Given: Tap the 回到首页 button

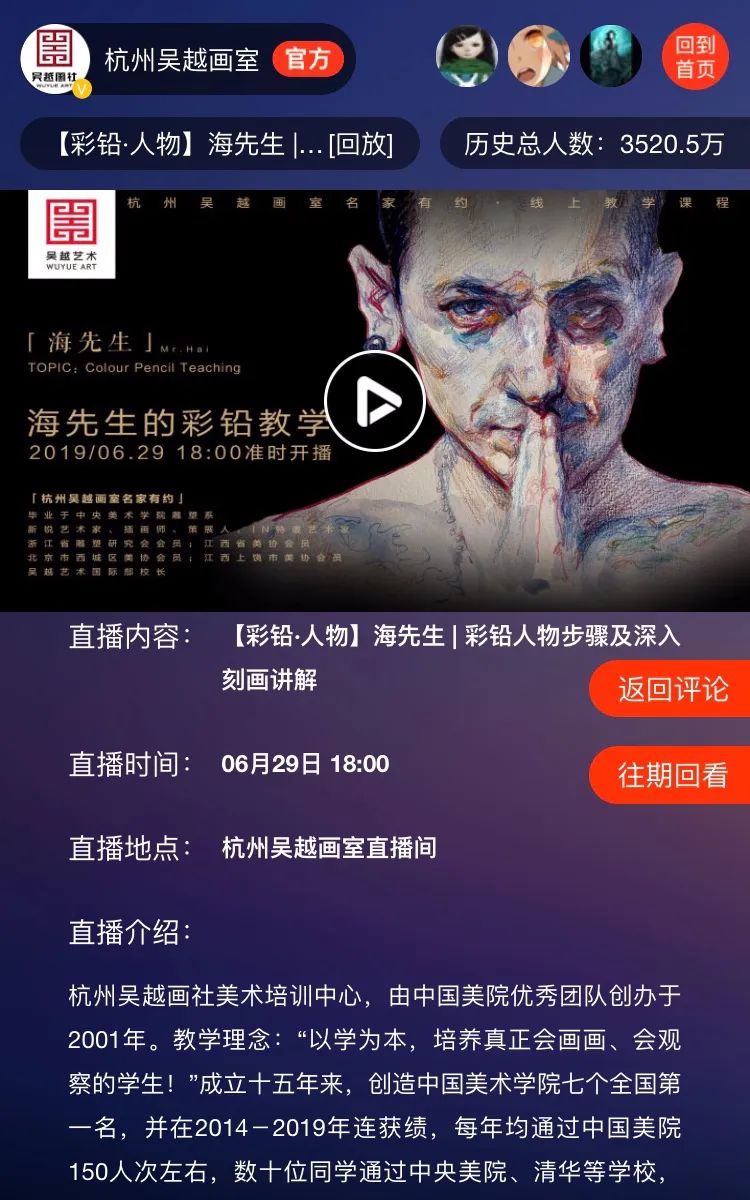Looking at the screenshot, I should (x=695, y=57).
